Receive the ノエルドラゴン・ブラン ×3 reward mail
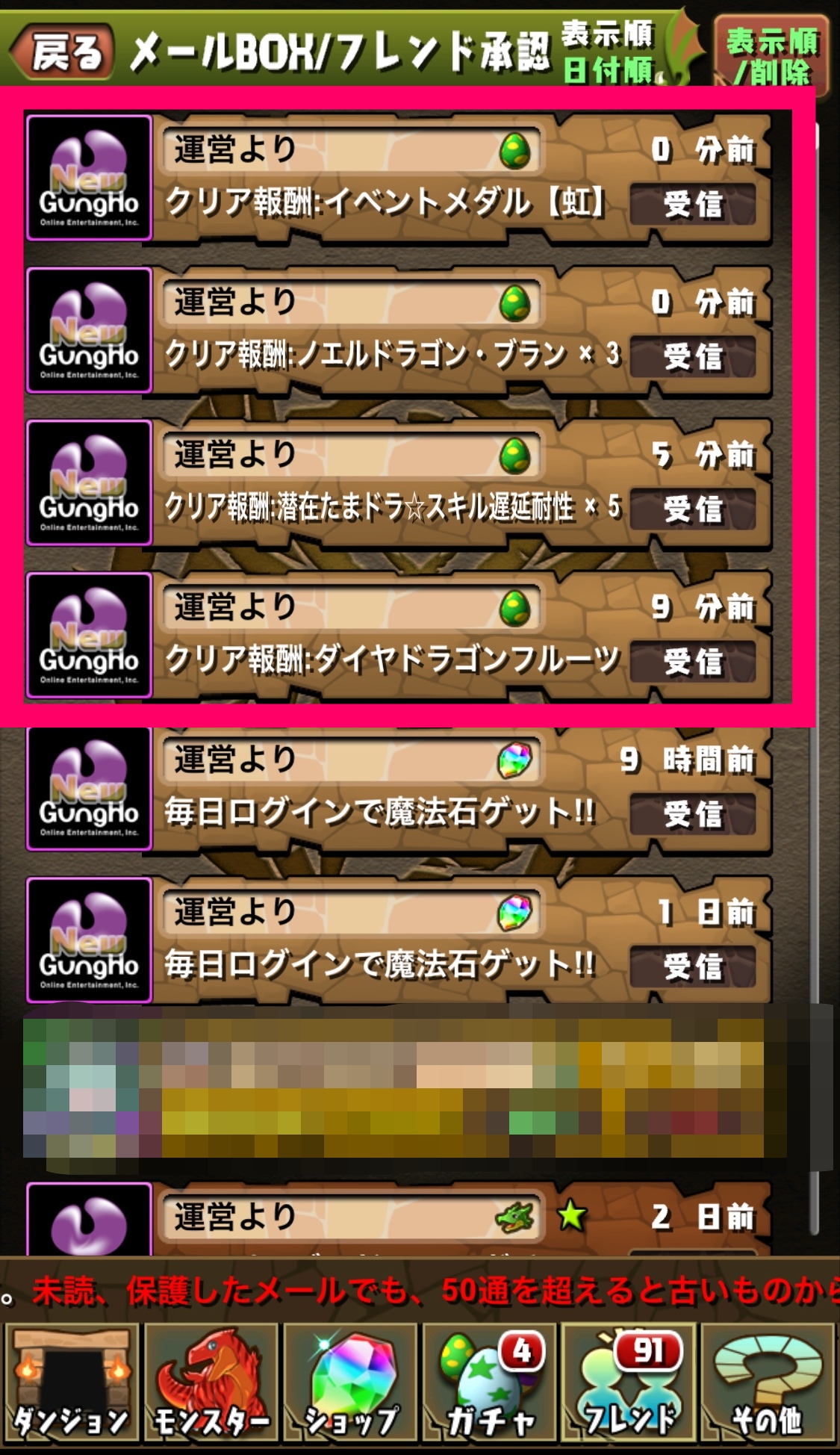This screenshot has width=840, height=1455. coord(694,356)
